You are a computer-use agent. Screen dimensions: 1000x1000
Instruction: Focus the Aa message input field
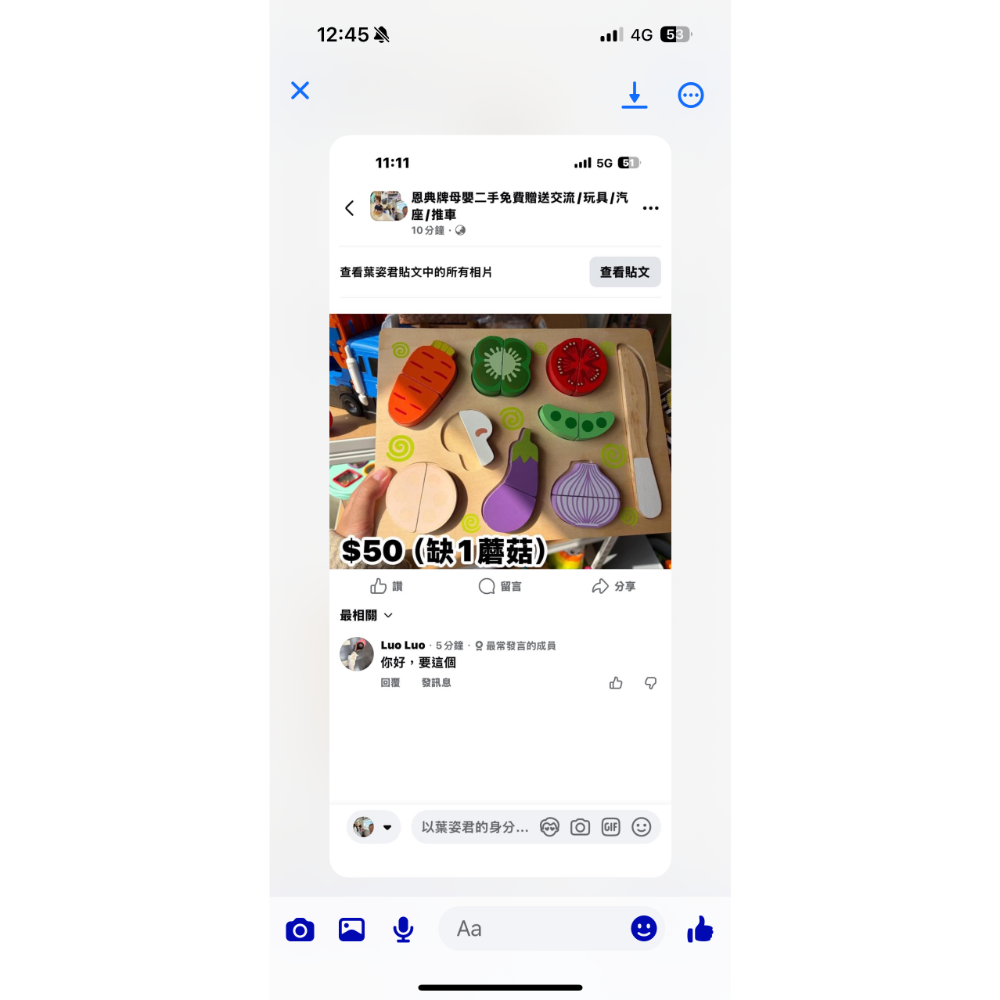pos(530,929)
